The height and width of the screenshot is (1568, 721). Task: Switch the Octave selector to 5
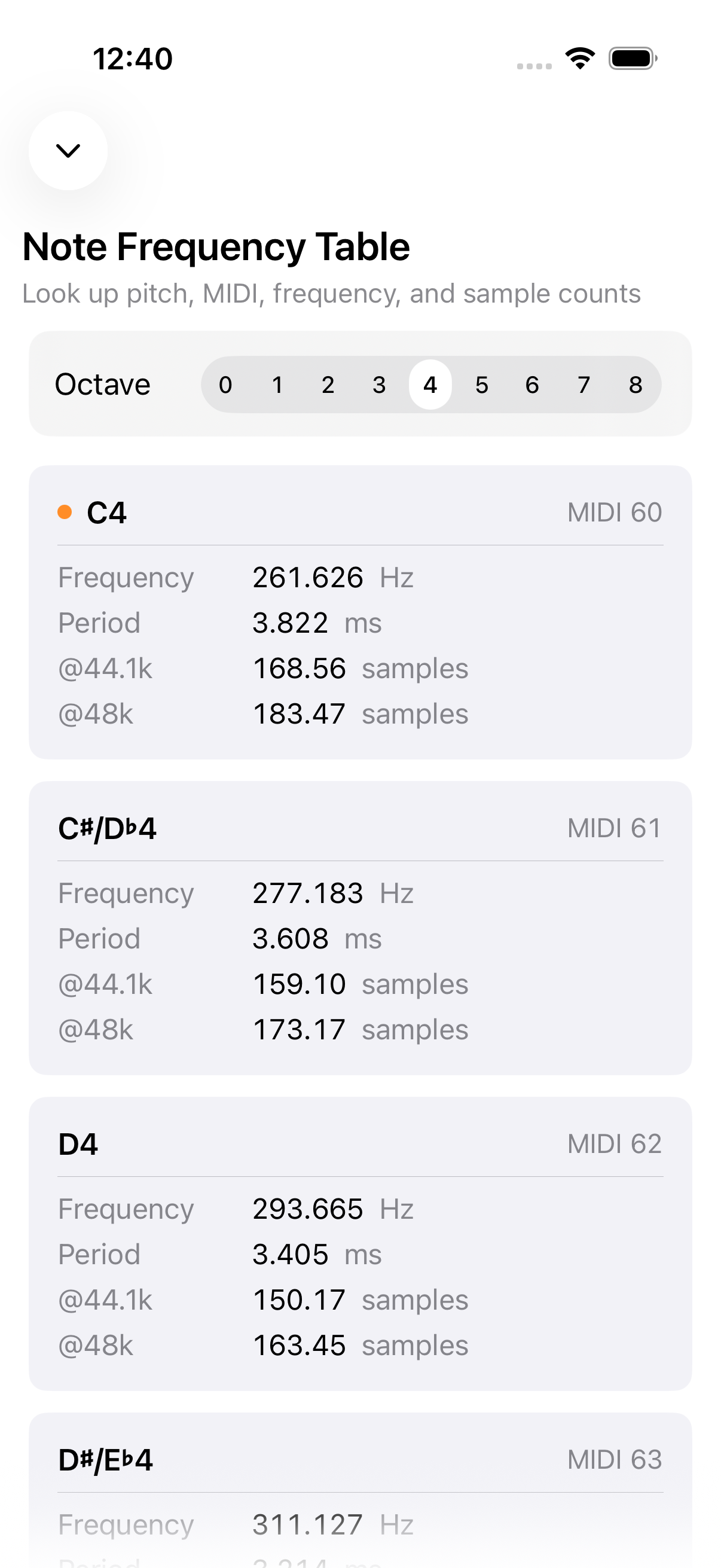click(481, 384)
